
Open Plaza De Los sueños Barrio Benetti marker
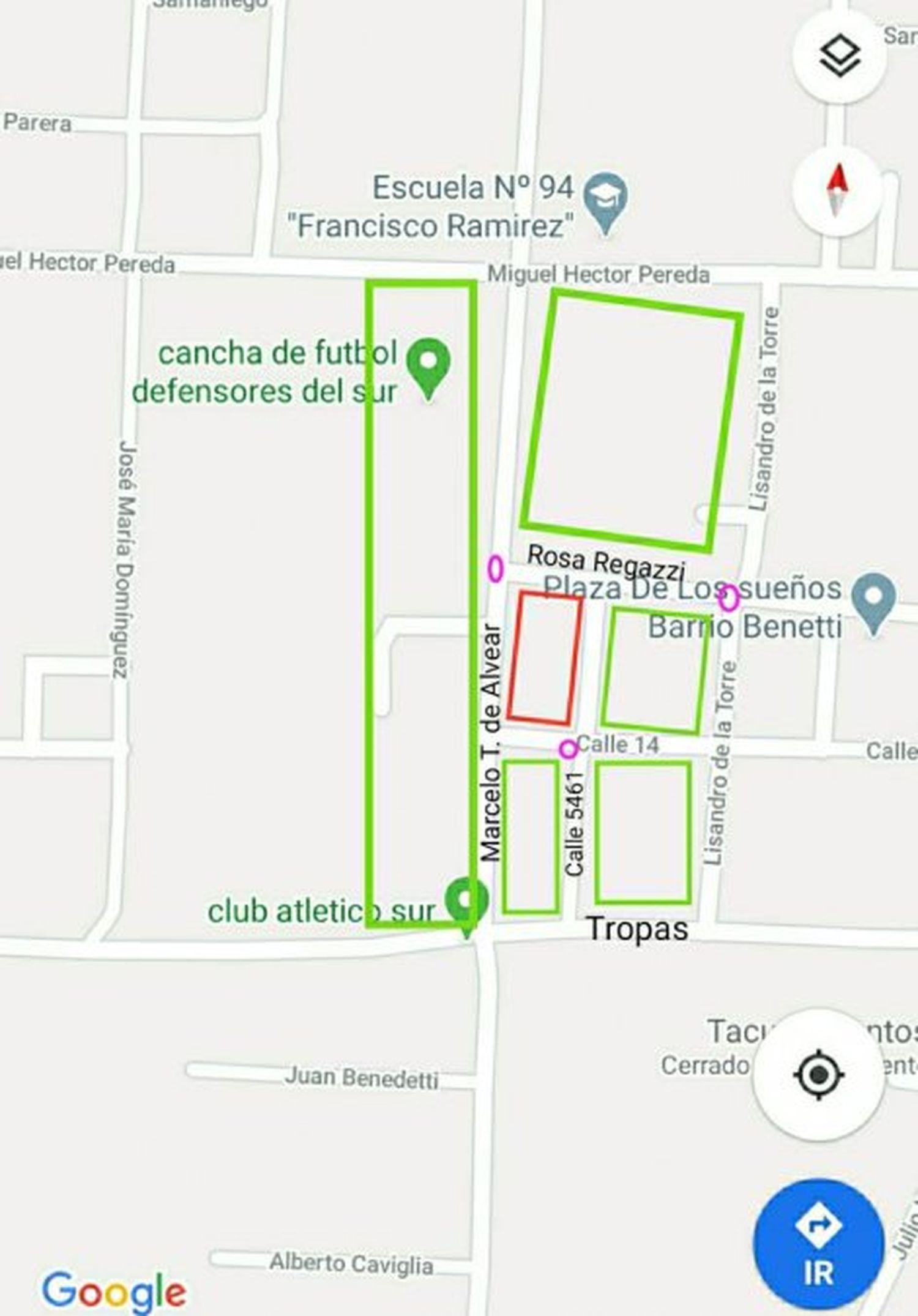[874, 599]
